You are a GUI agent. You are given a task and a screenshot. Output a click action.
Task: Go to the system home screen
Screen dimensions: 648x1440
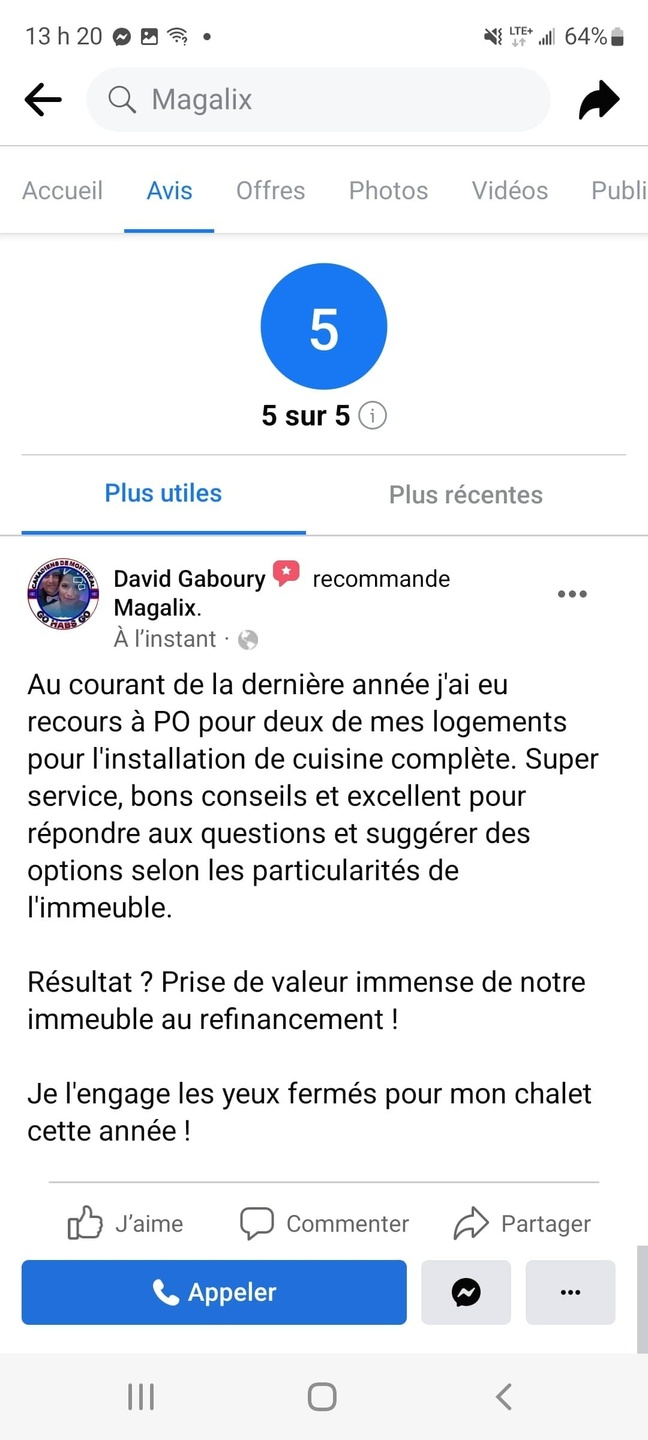click(322, 1396)
